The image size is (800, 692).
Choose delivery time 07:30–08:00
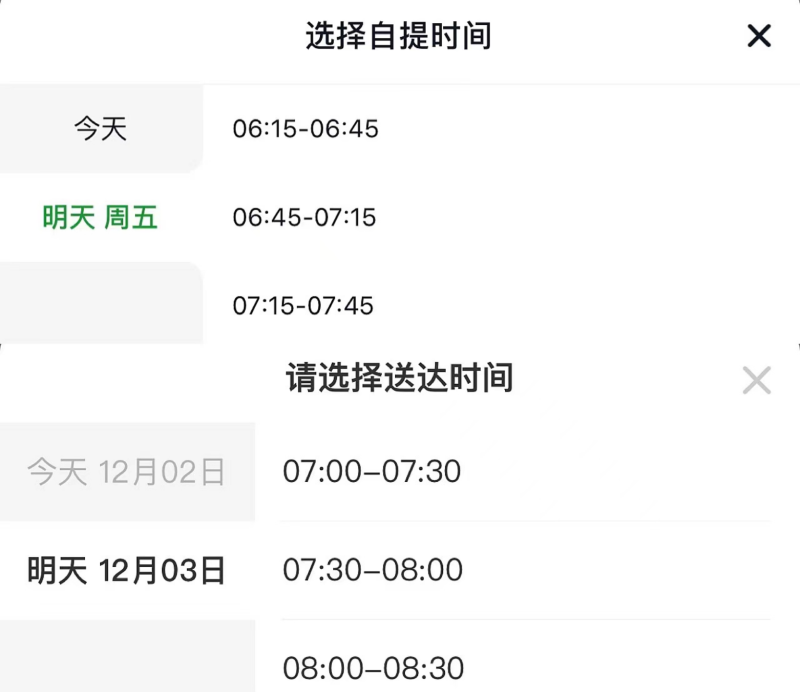526,570
